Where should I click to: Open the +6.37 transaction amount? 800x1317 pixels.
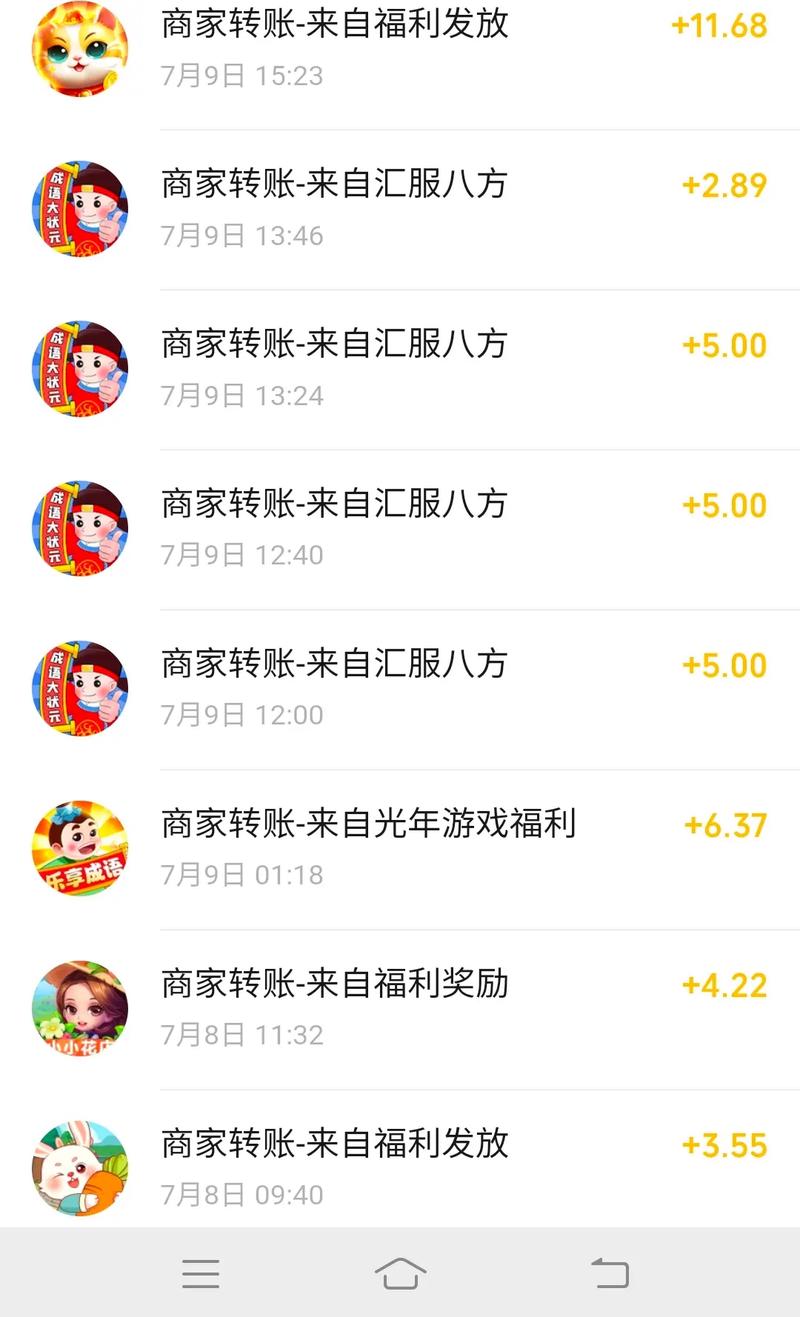[725, 825]
